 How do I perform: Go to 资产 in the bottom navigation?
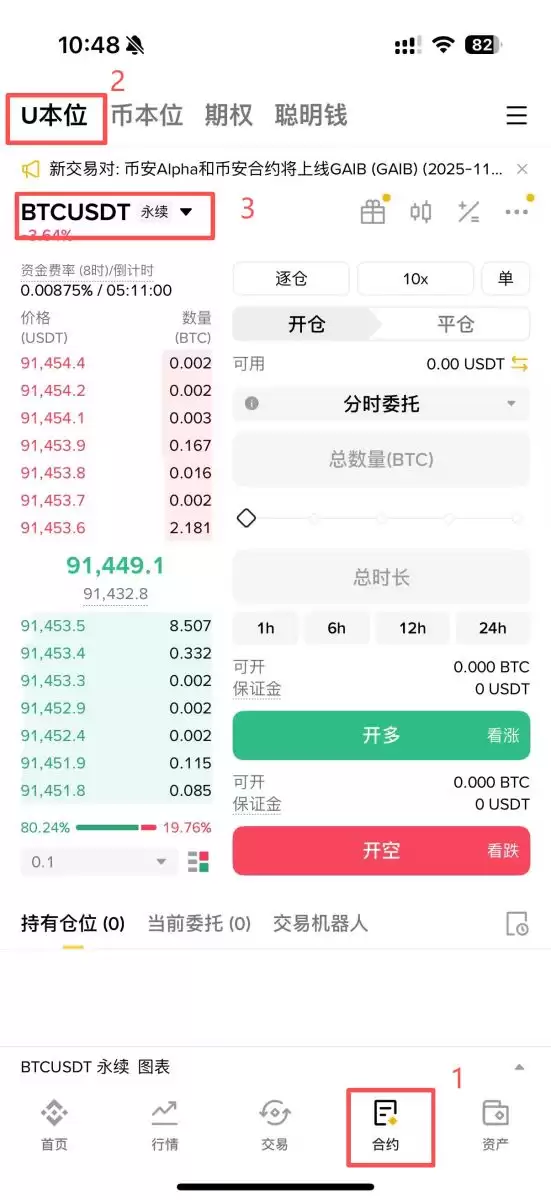(495, 1126)
